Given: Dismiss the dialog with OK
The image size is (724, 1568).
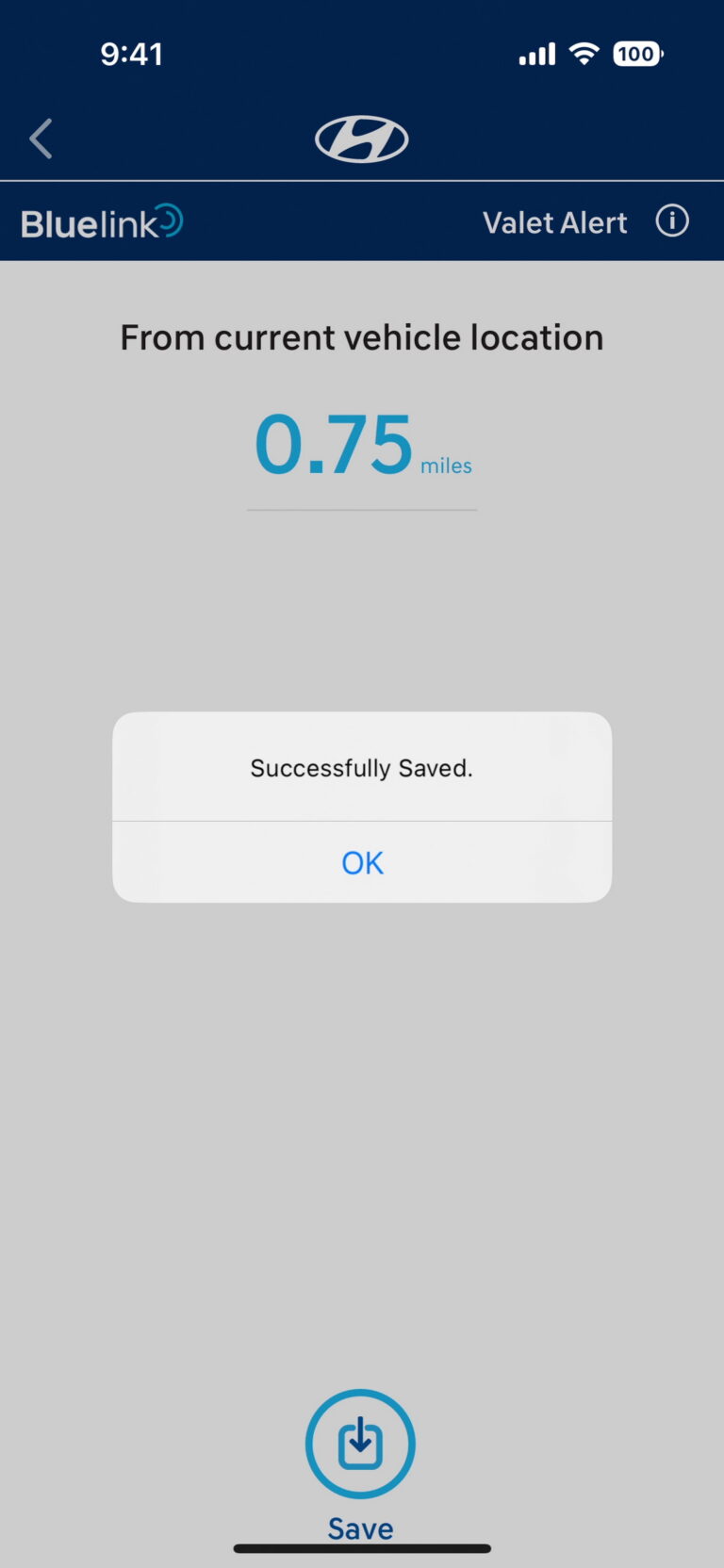Looking at the screenshot, I should click(x=362, y=862).
